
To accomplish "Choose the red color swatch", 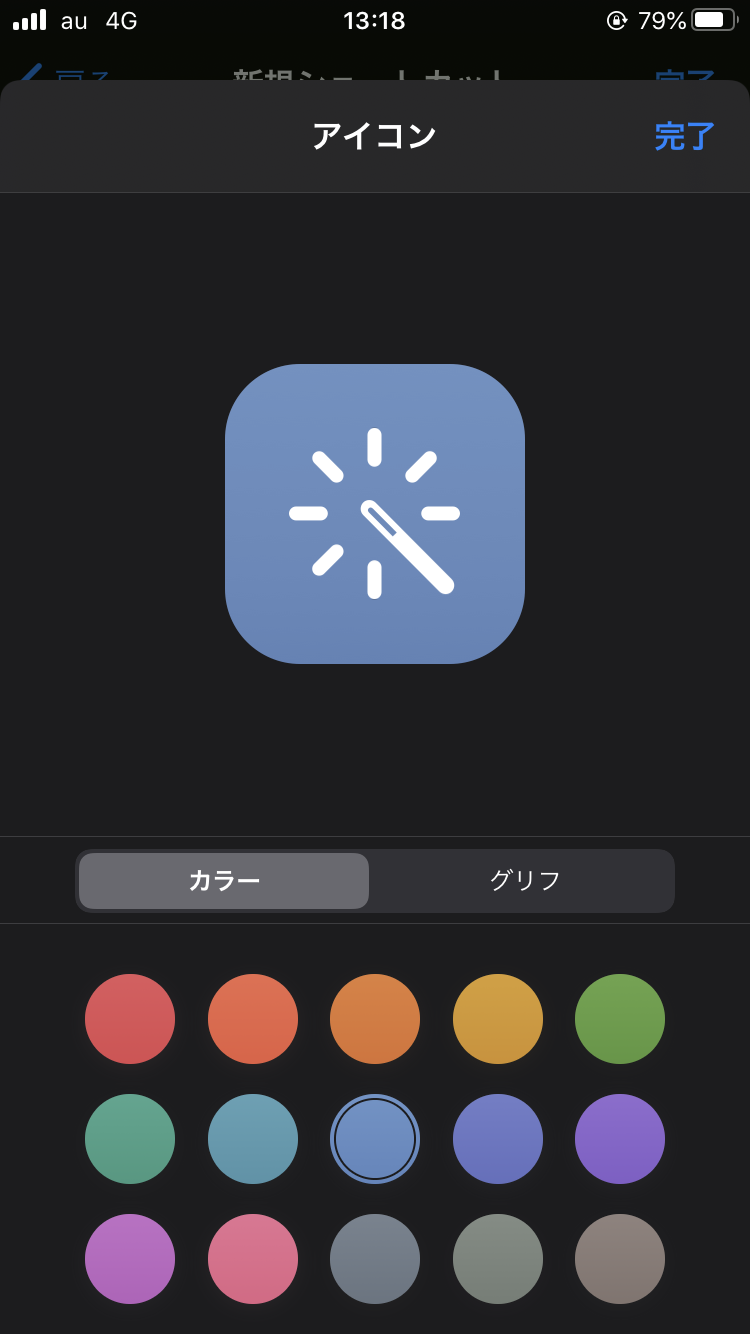I will [130, 1019].
